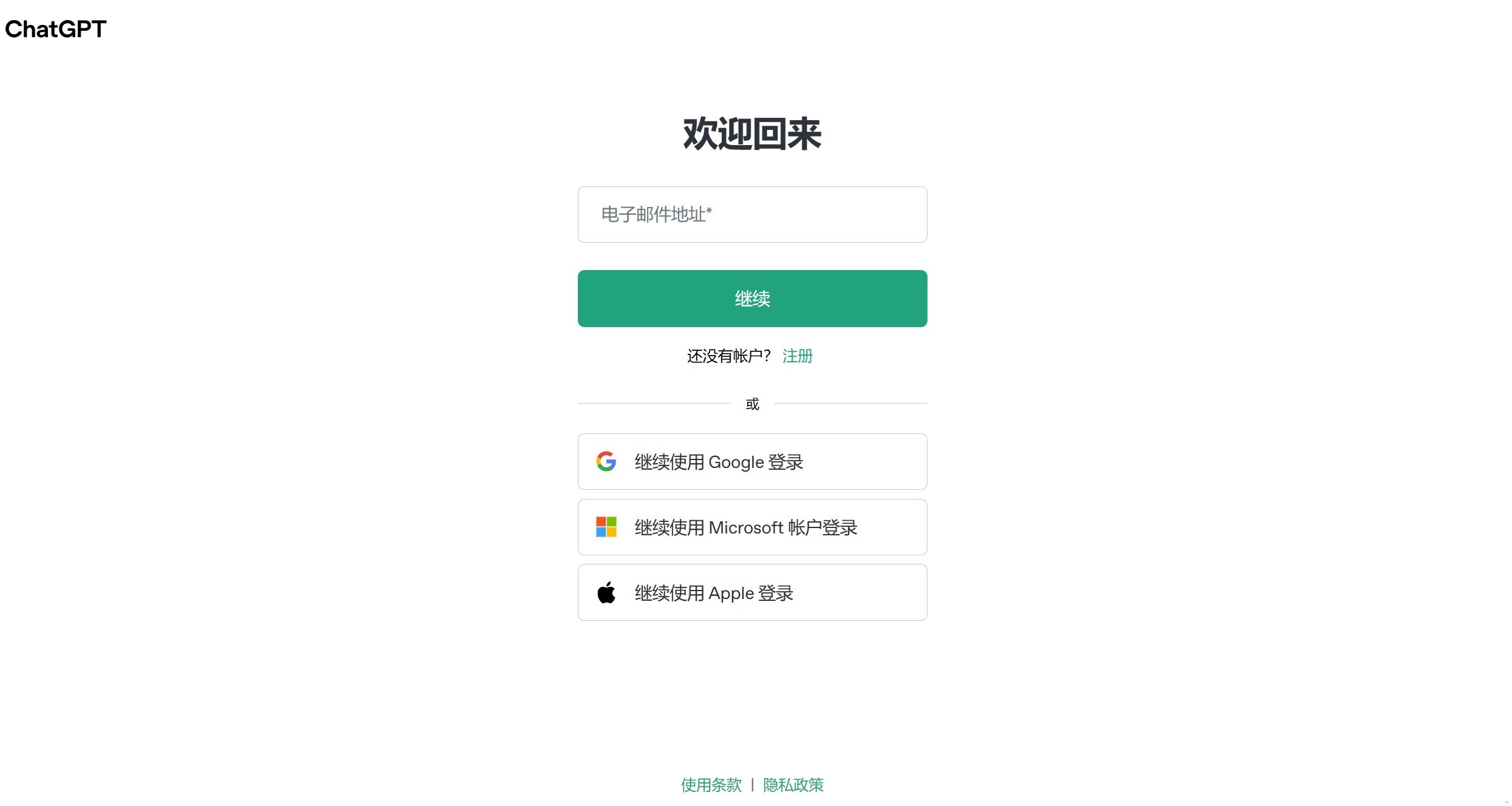The image size is (1512, 806).
Task: Open the 注册 sign-up link
Action: point(796,356)
